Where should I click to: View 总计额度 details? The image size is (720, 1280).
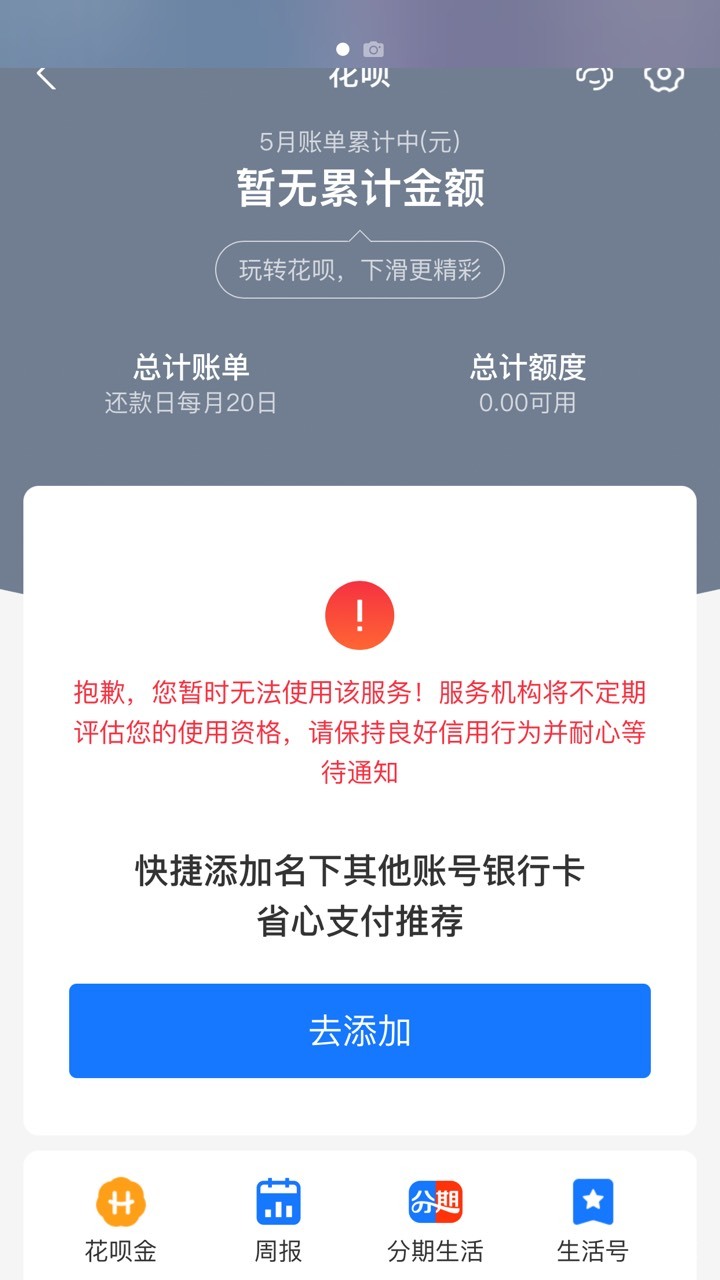(x=528, y=384)
